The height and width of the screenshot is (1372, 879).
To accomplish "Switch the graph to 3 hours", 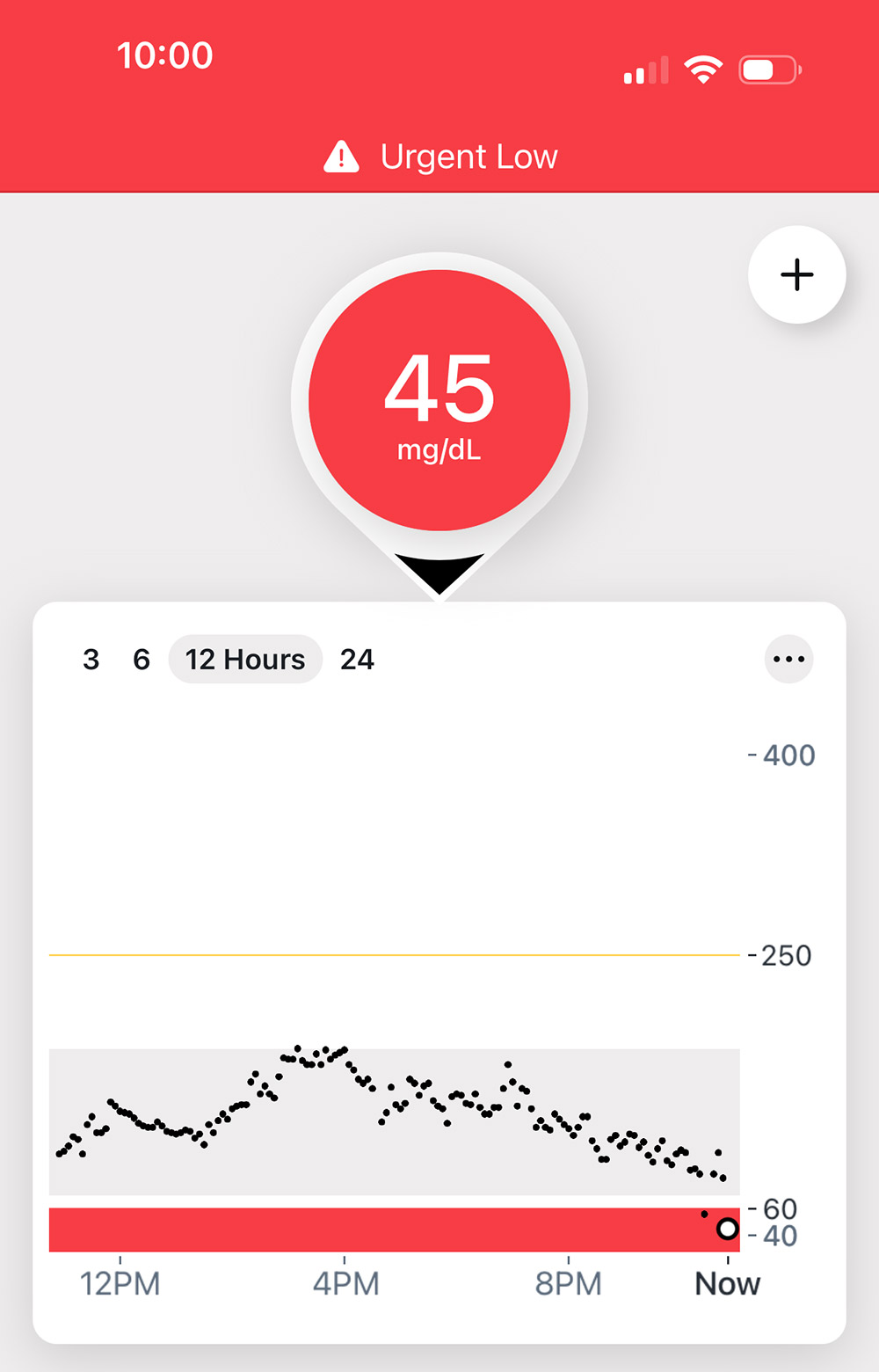I will tap(91, 660).
